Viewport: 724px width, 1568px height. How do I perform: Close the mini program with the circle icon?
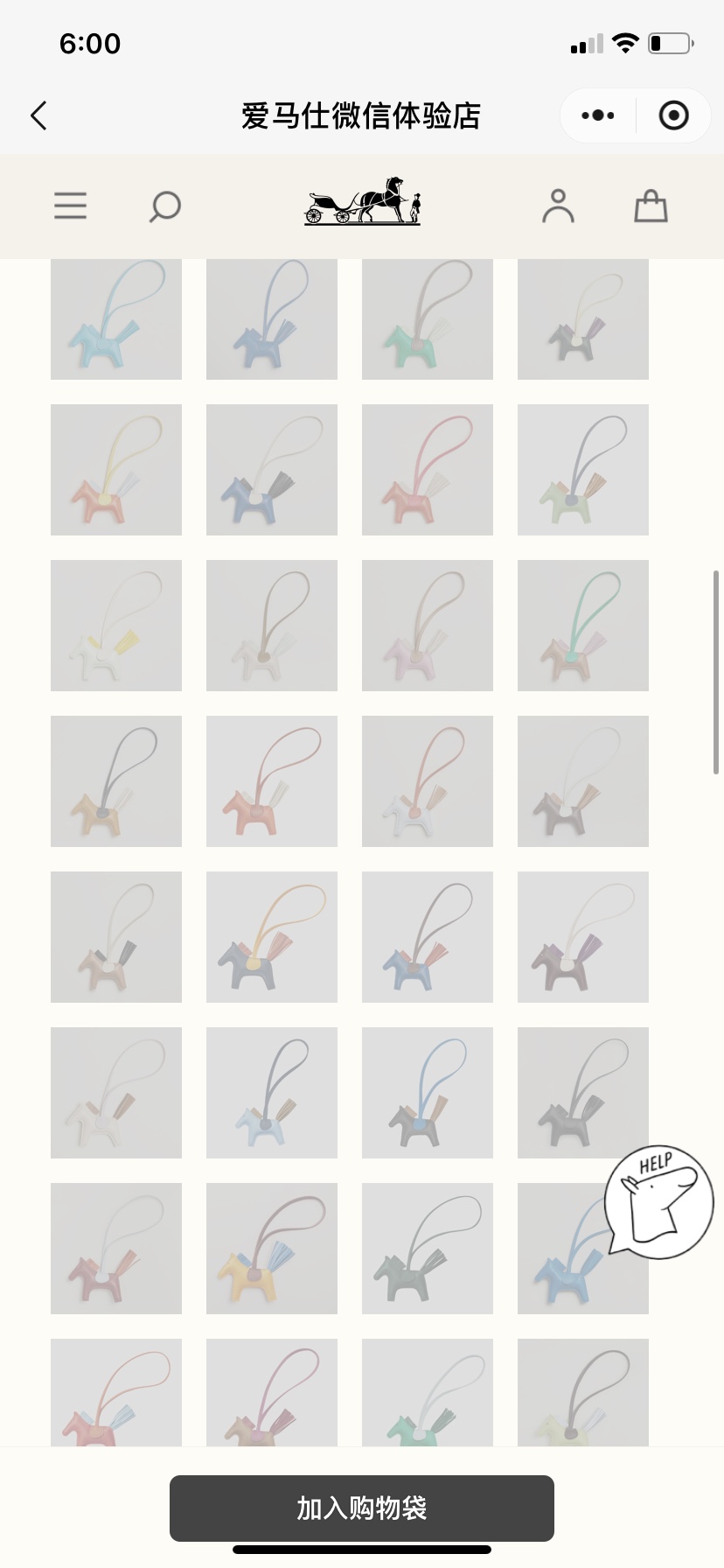point(673,115)
